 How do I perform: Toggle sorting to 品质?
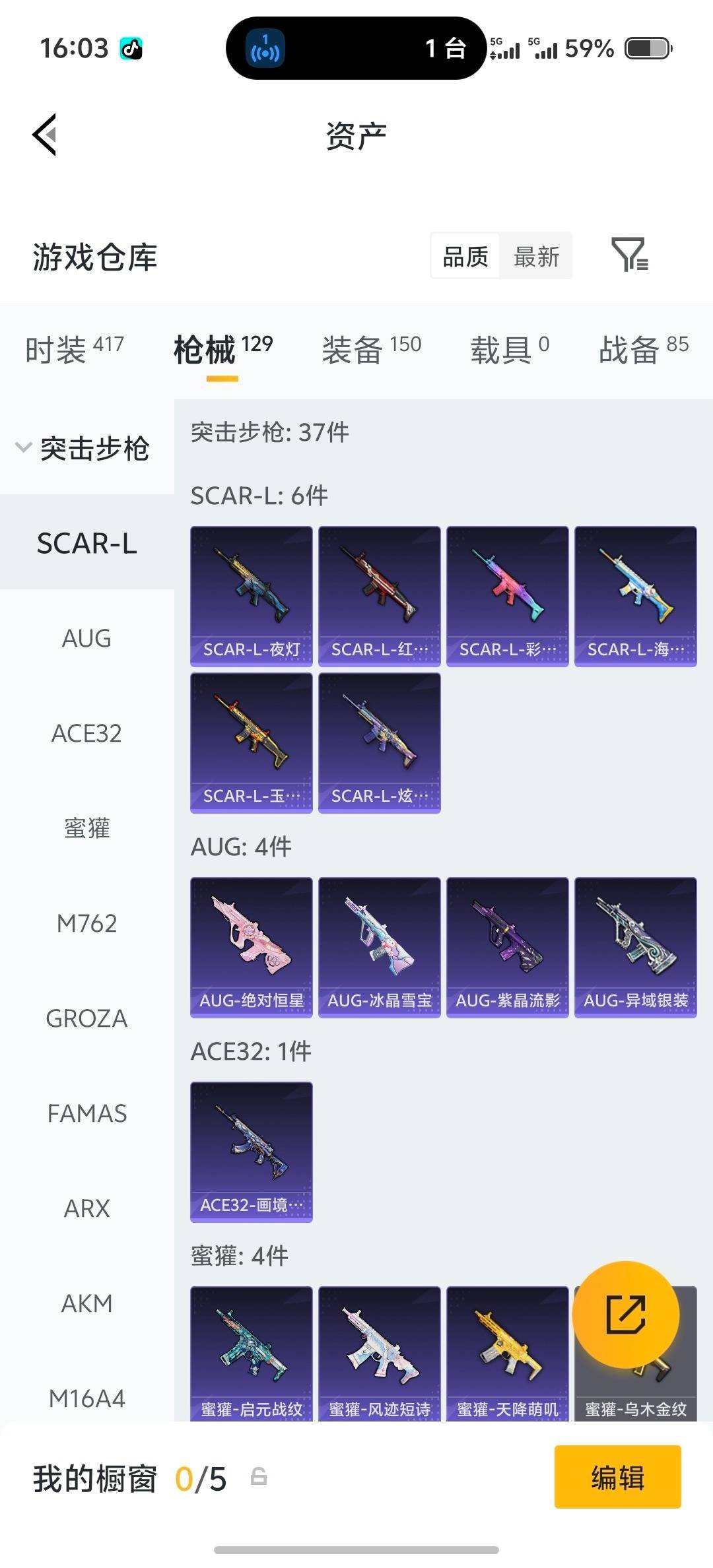tap(464, 255)
